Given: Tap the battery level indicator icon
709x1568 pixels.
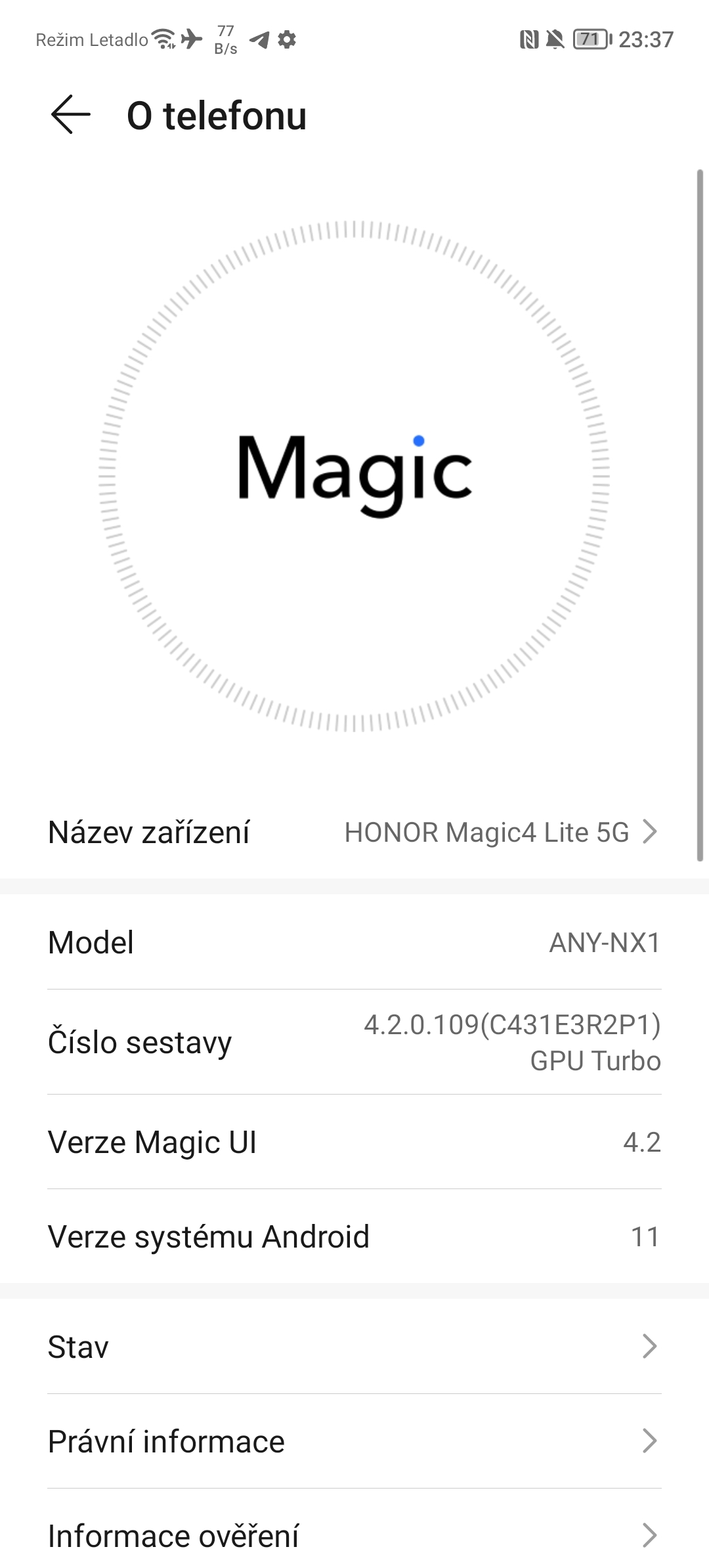Looking at the screenshot, I should point(590,39).
